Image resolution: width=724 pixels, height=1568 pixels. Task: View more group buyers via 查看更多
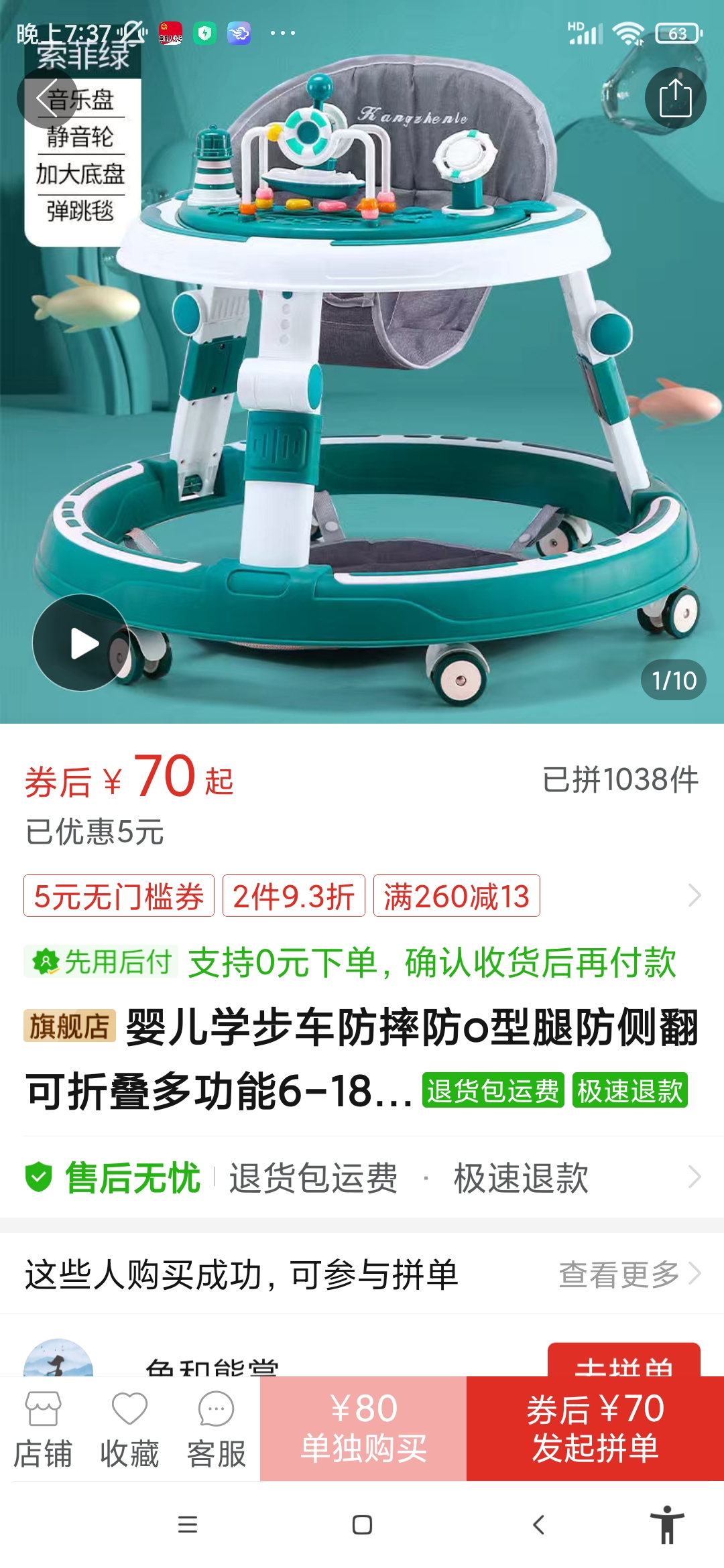pyautogui.click(x=629, y=1274)
